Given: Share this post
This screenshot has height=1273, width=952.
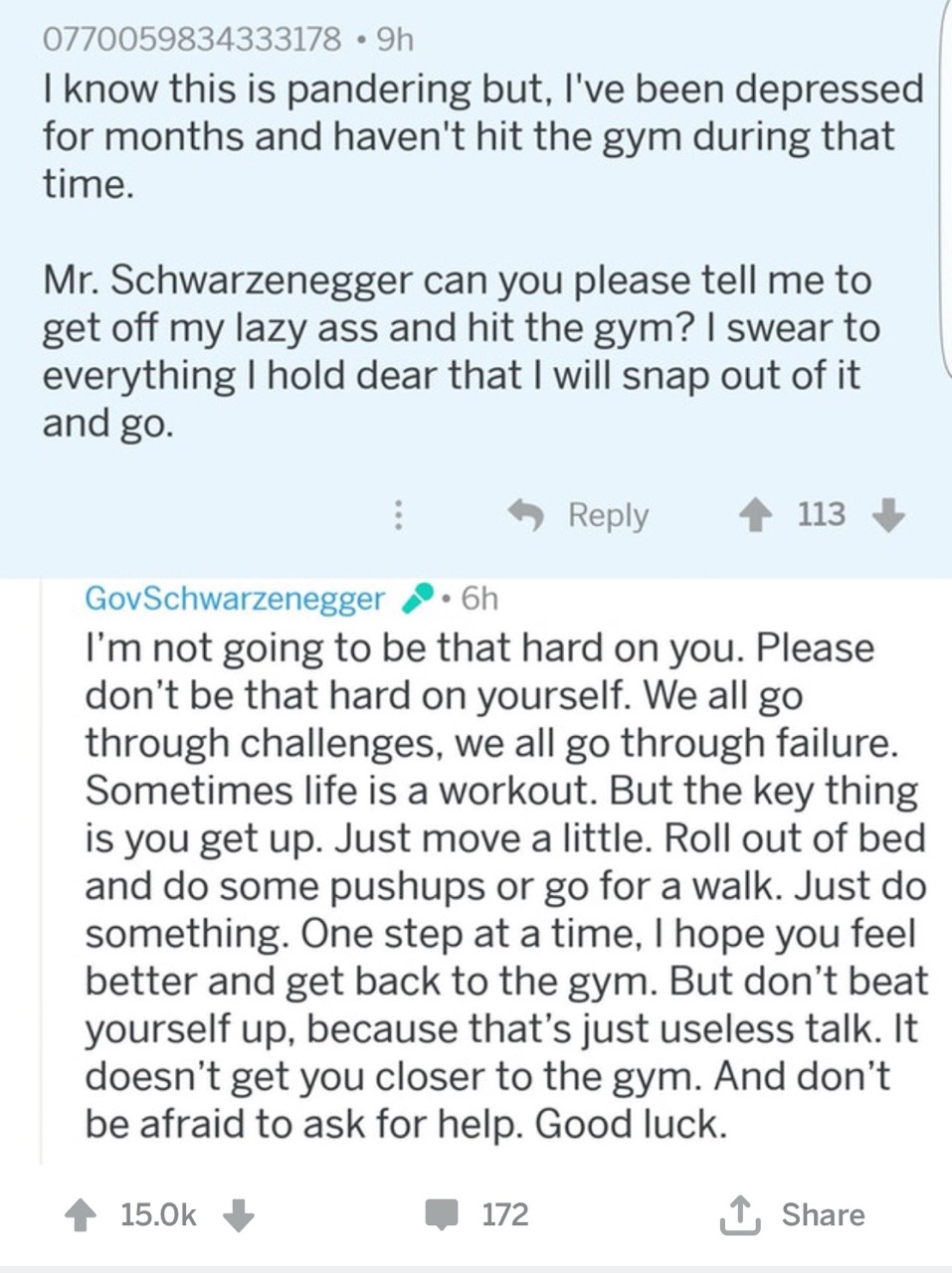Looking at the screenshot, I should (793, 1215).
